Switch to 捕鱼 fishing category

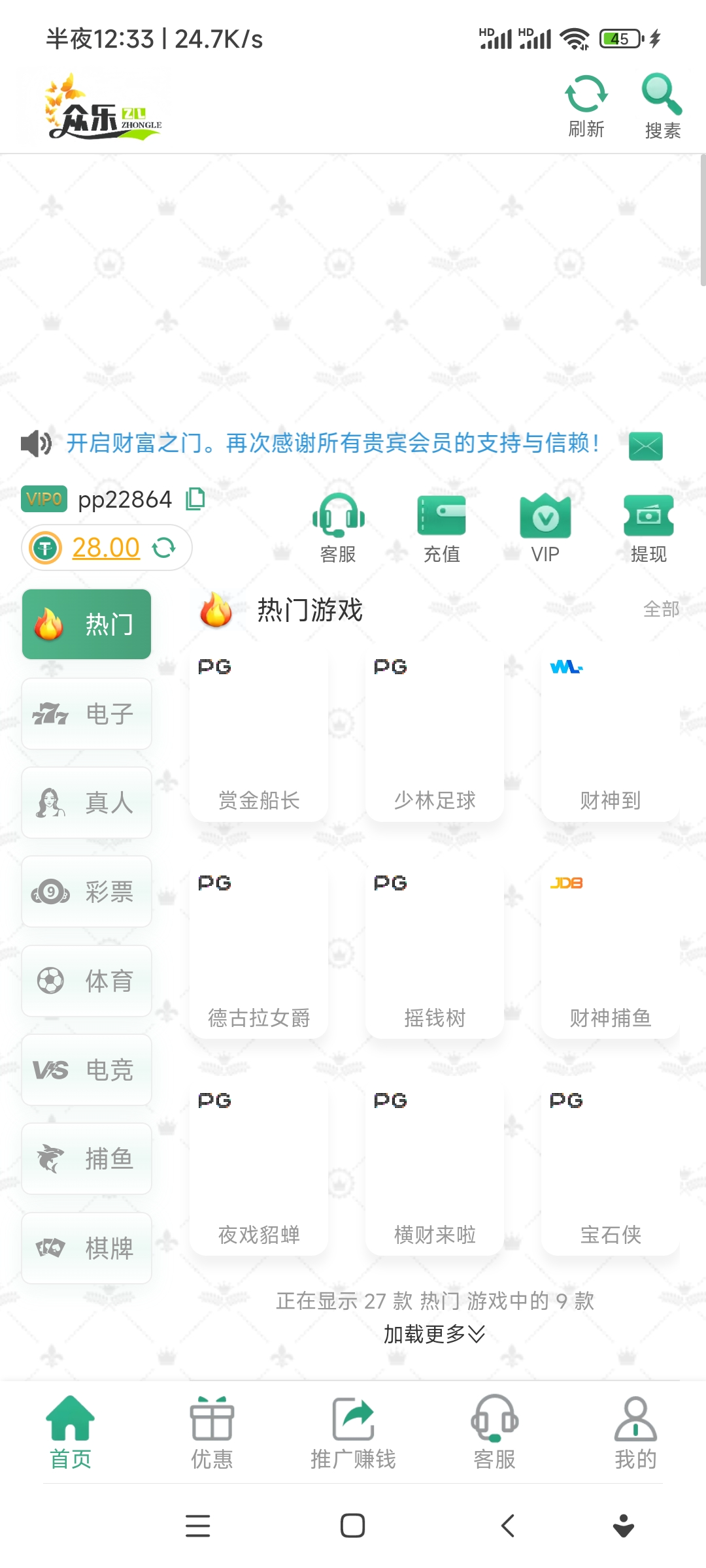pos(87,1158)
